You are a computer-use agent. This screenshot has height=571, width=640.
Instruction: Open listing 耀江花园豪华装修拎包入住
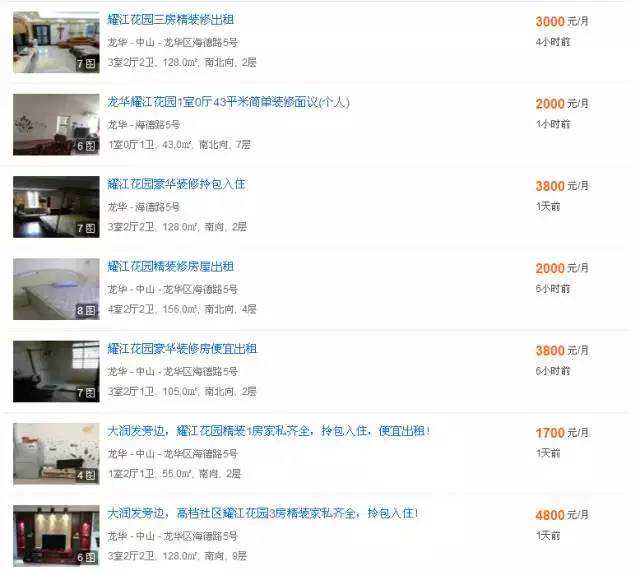(x=176, y=185)
